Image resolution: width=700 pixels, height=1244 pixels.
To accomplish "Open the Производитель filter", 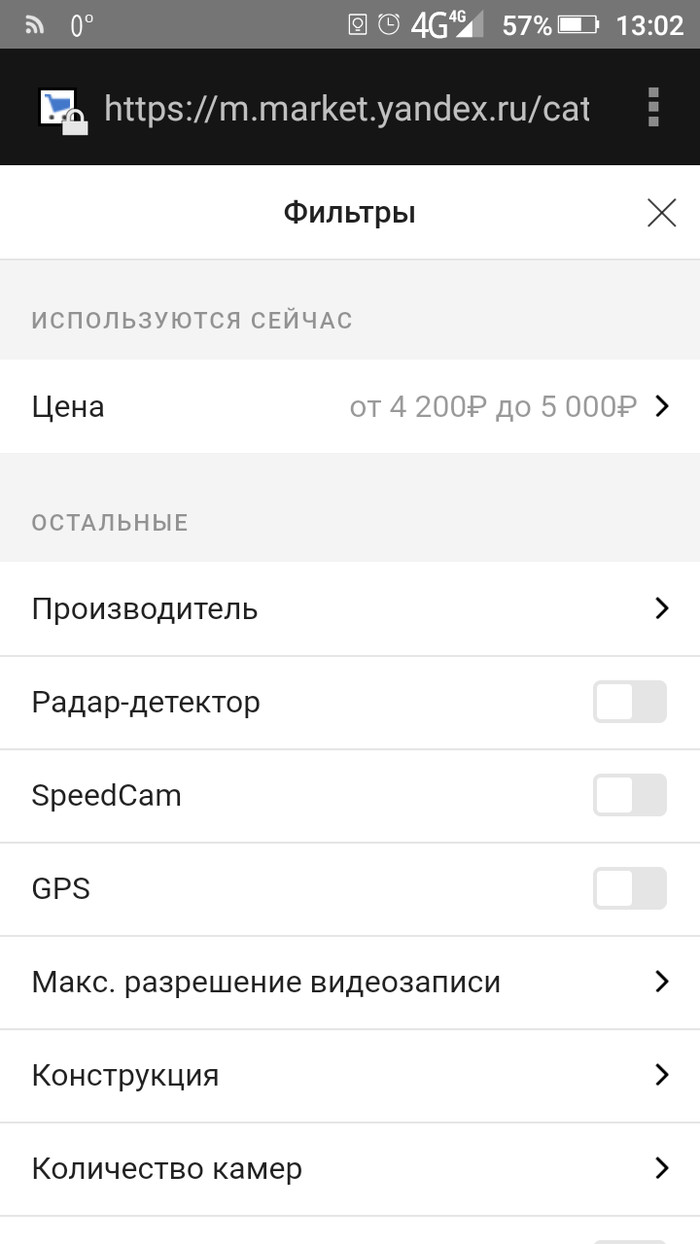I will pos(350,609).
